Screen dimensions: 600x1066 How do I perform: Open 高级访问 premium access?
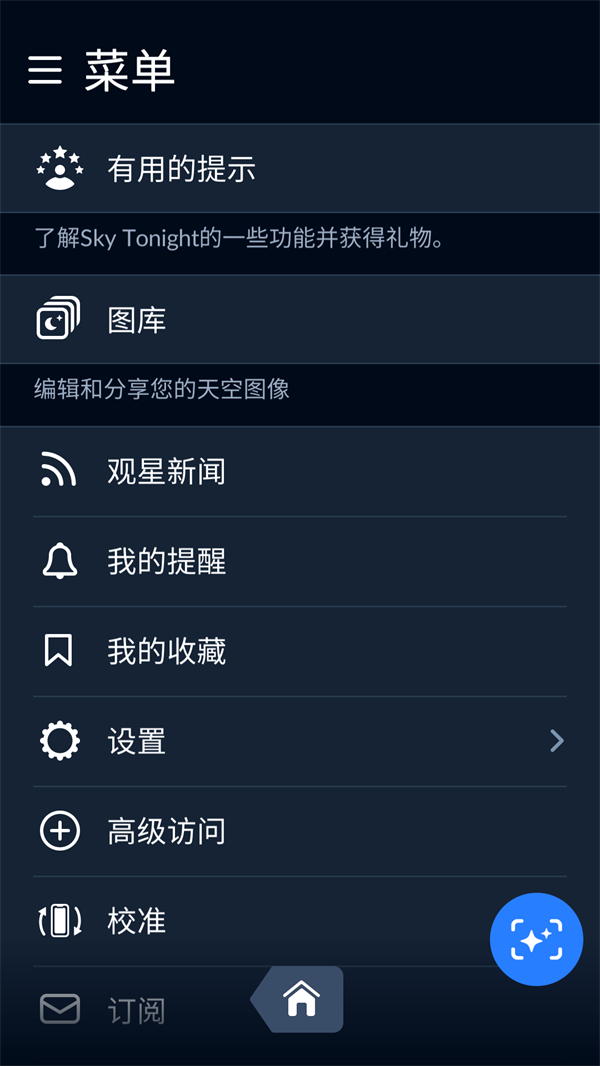pos(166,831)
